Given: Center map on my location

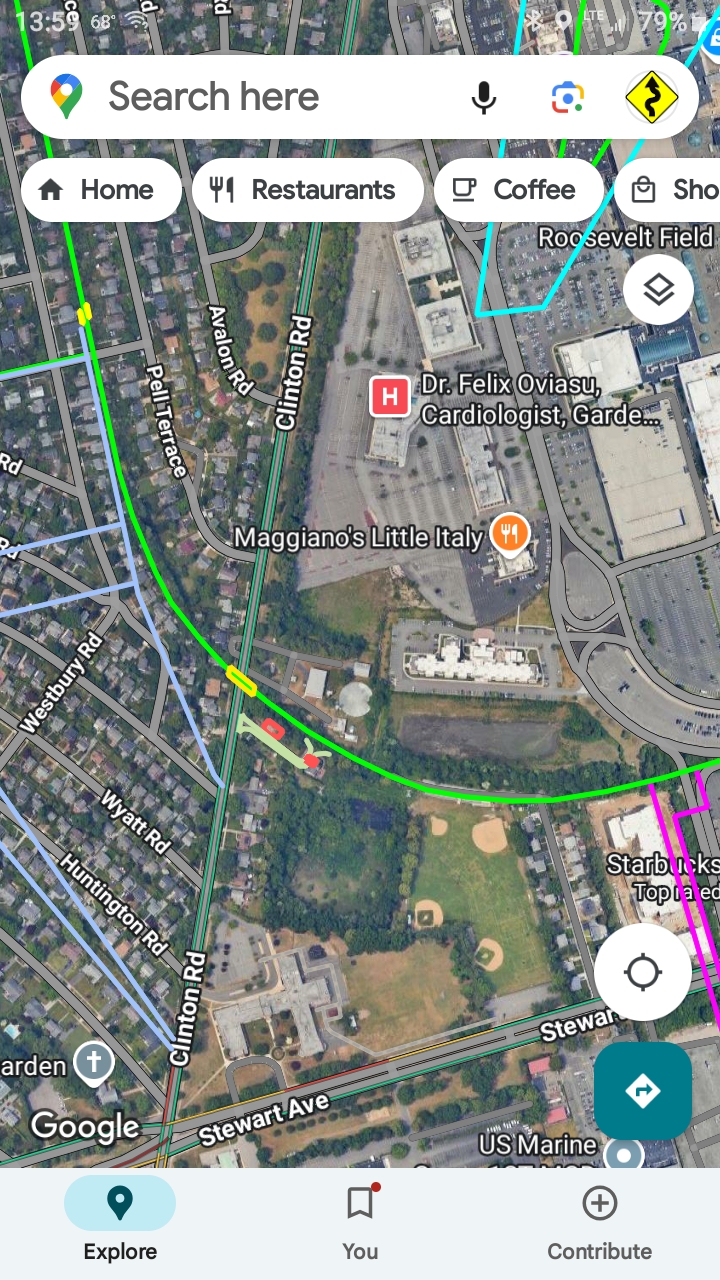Looking at the screenshot, I should coord(642,971).
